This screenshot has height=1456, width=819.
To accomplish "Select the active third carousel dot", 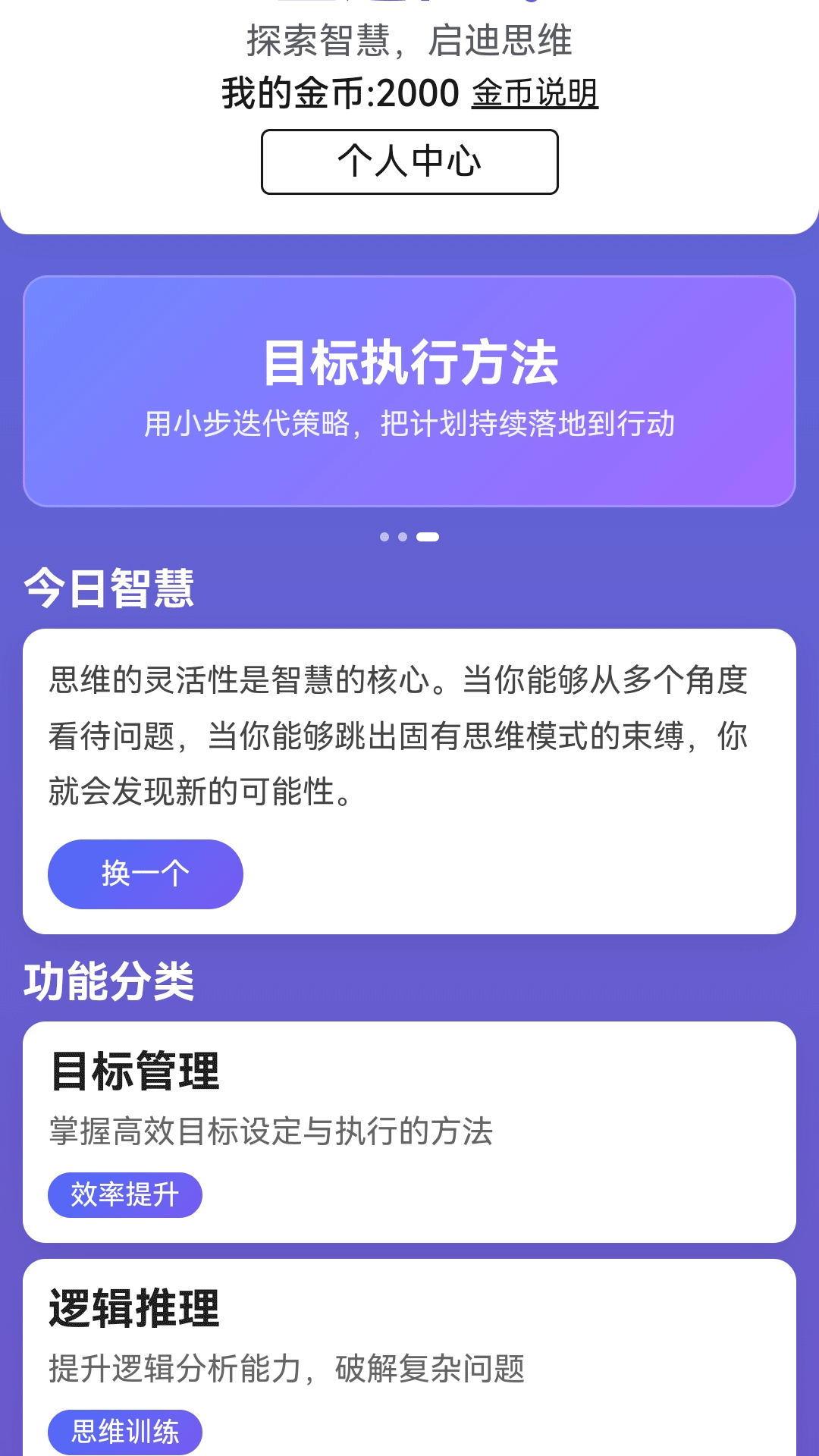I will tap(429, 536).
